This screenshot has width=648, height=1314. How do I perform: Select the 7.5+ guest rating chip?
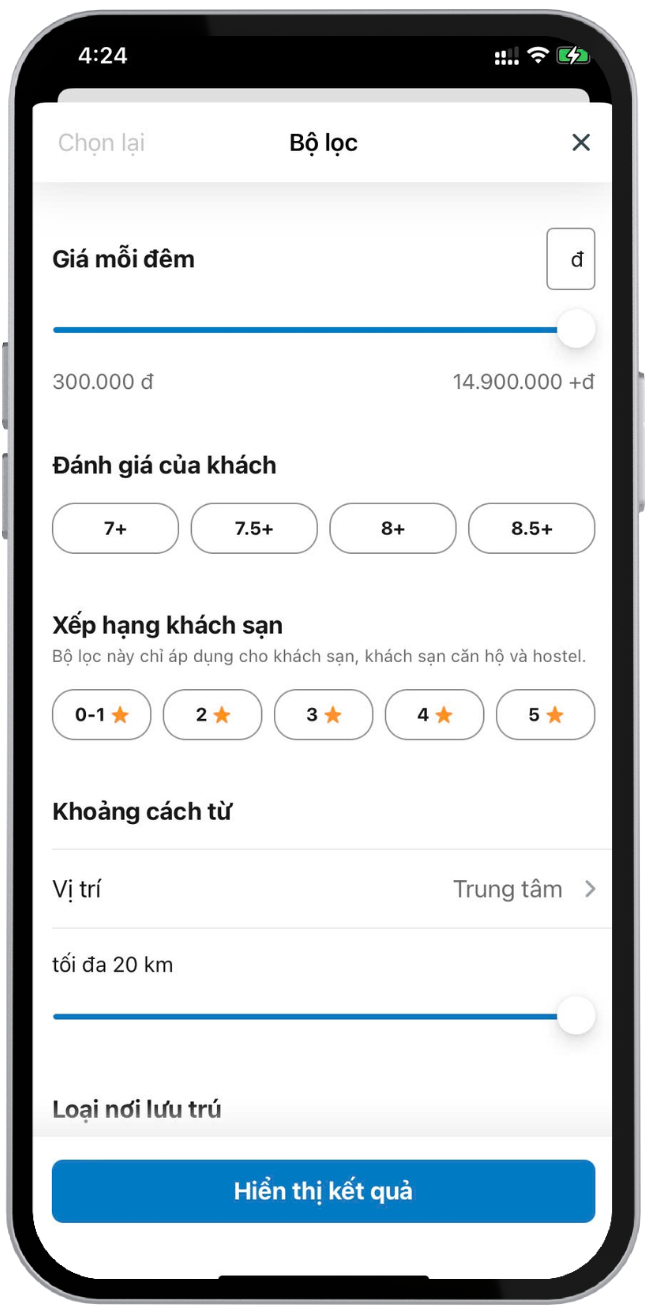click(x=254, y=528)
